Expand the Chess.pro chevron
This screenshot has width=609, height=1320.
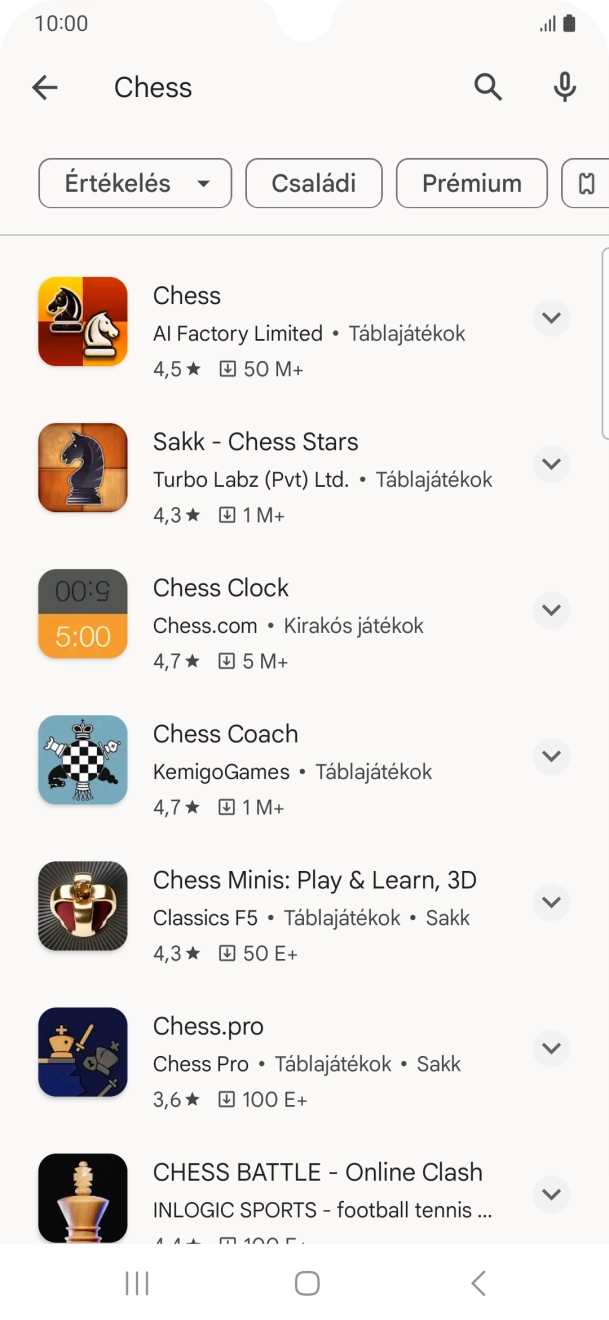551,1048
